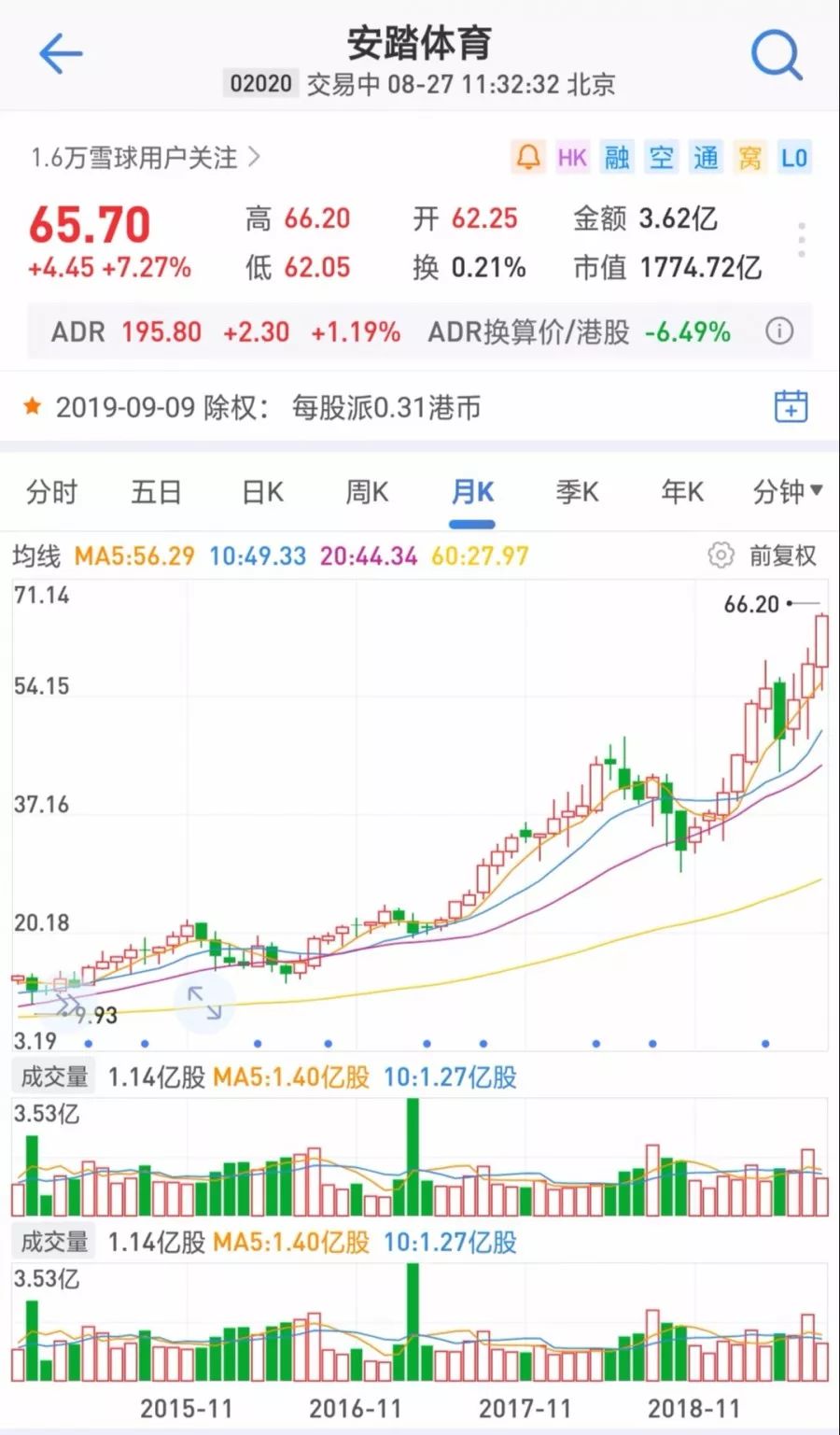Switch to the 分时 chart tab
Screen dimensions: 840x1435
[51, 492]
